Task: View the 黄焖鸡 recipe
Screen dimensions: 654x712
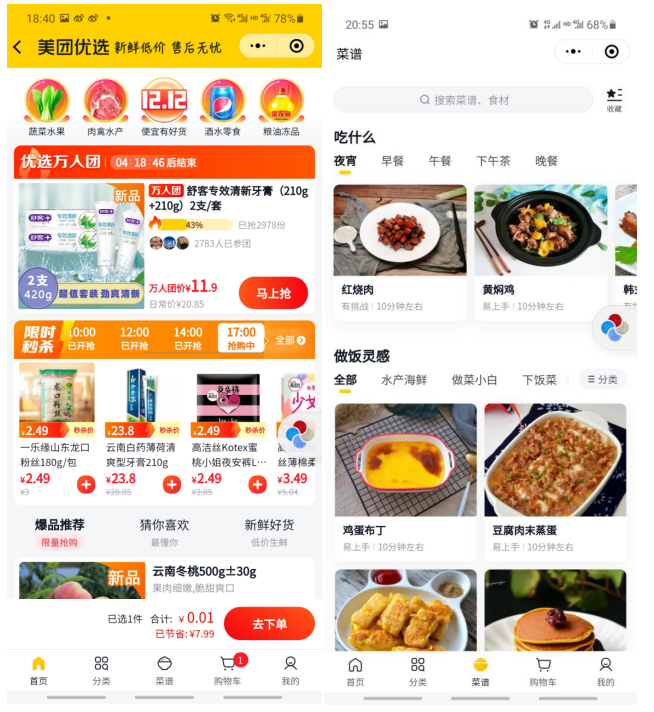Action: point(539,245)
